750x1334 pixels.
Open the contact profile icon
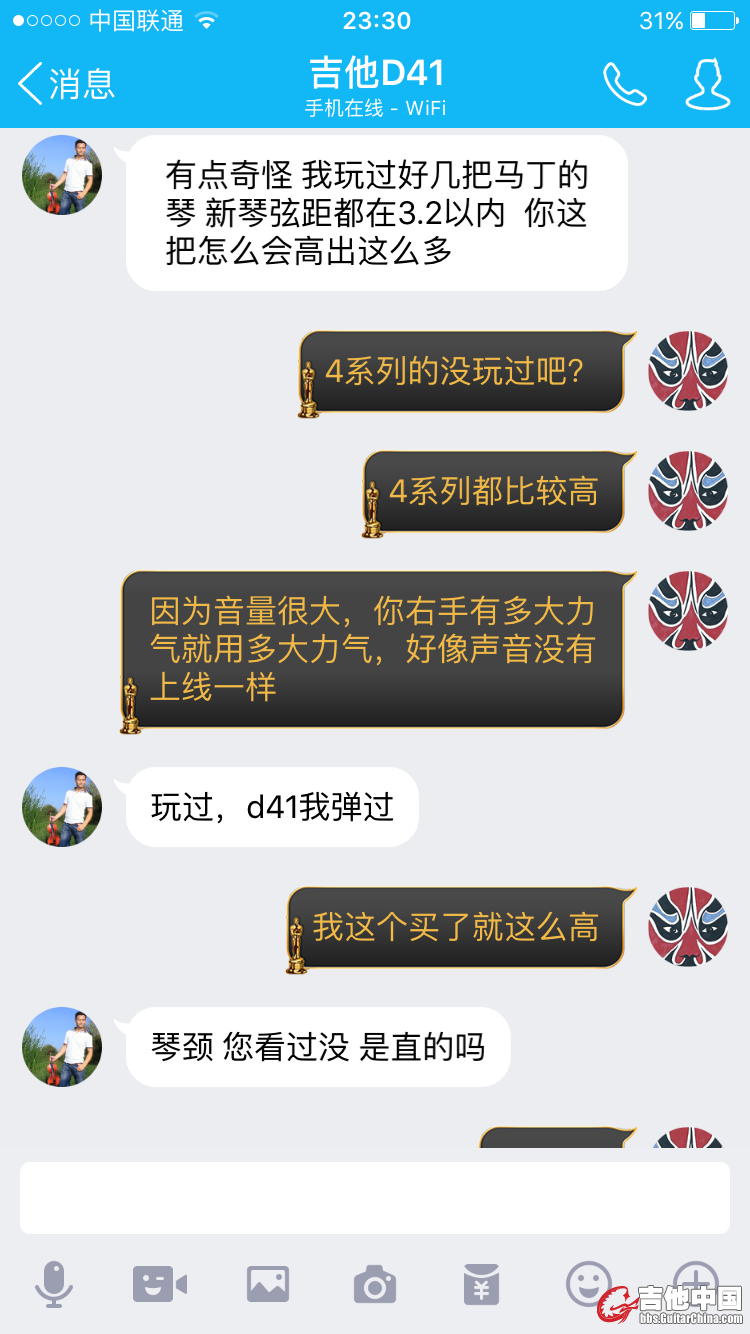tap(707, 84)
